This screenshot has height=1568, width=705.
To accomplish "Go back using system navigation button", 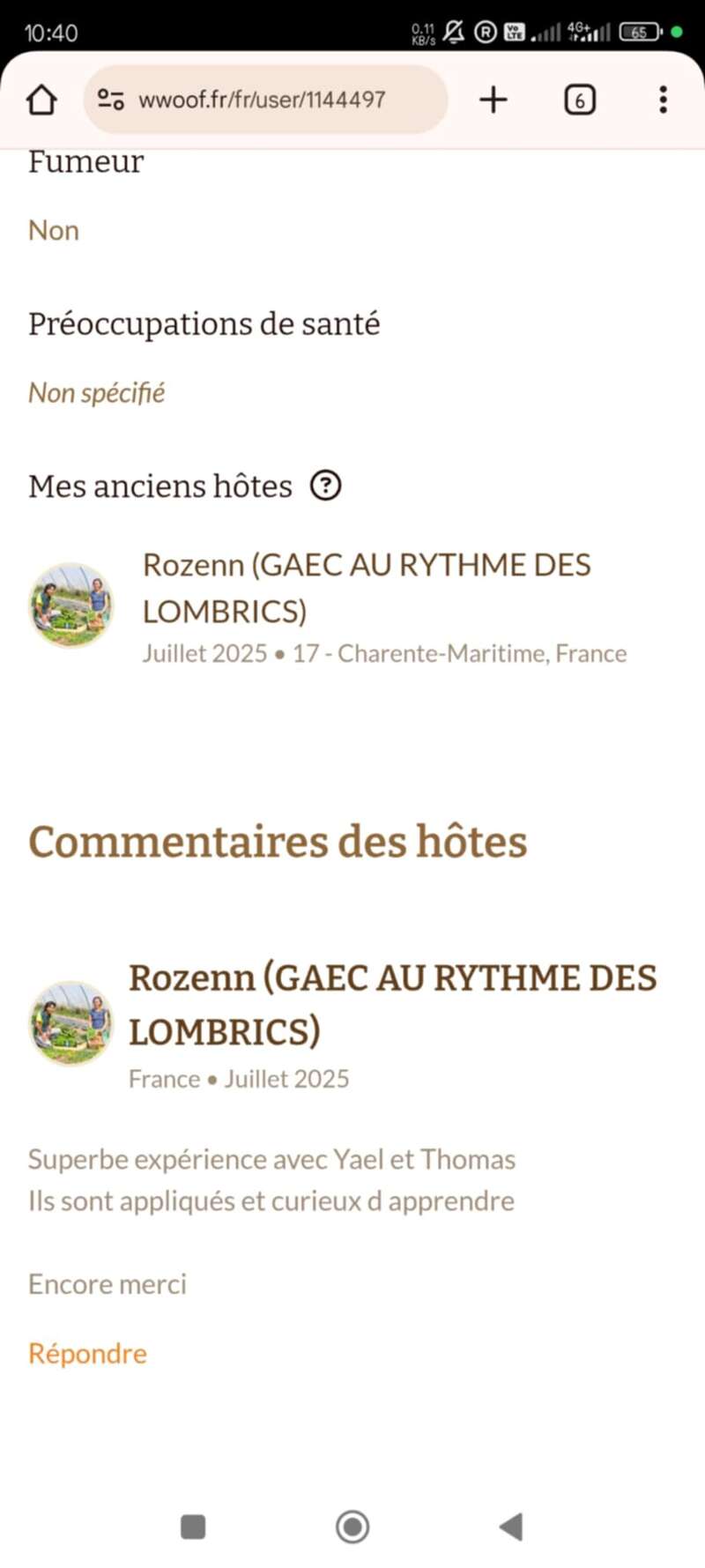I will point(511,1527).
